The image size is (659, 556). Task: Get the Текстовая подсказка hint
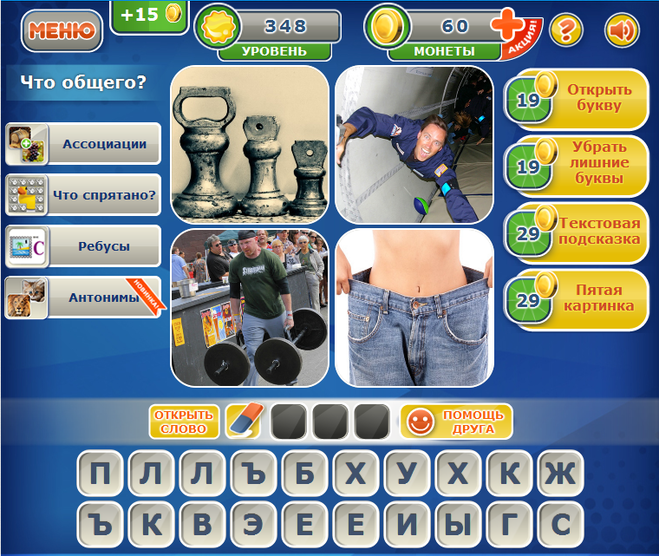(576, 230)
